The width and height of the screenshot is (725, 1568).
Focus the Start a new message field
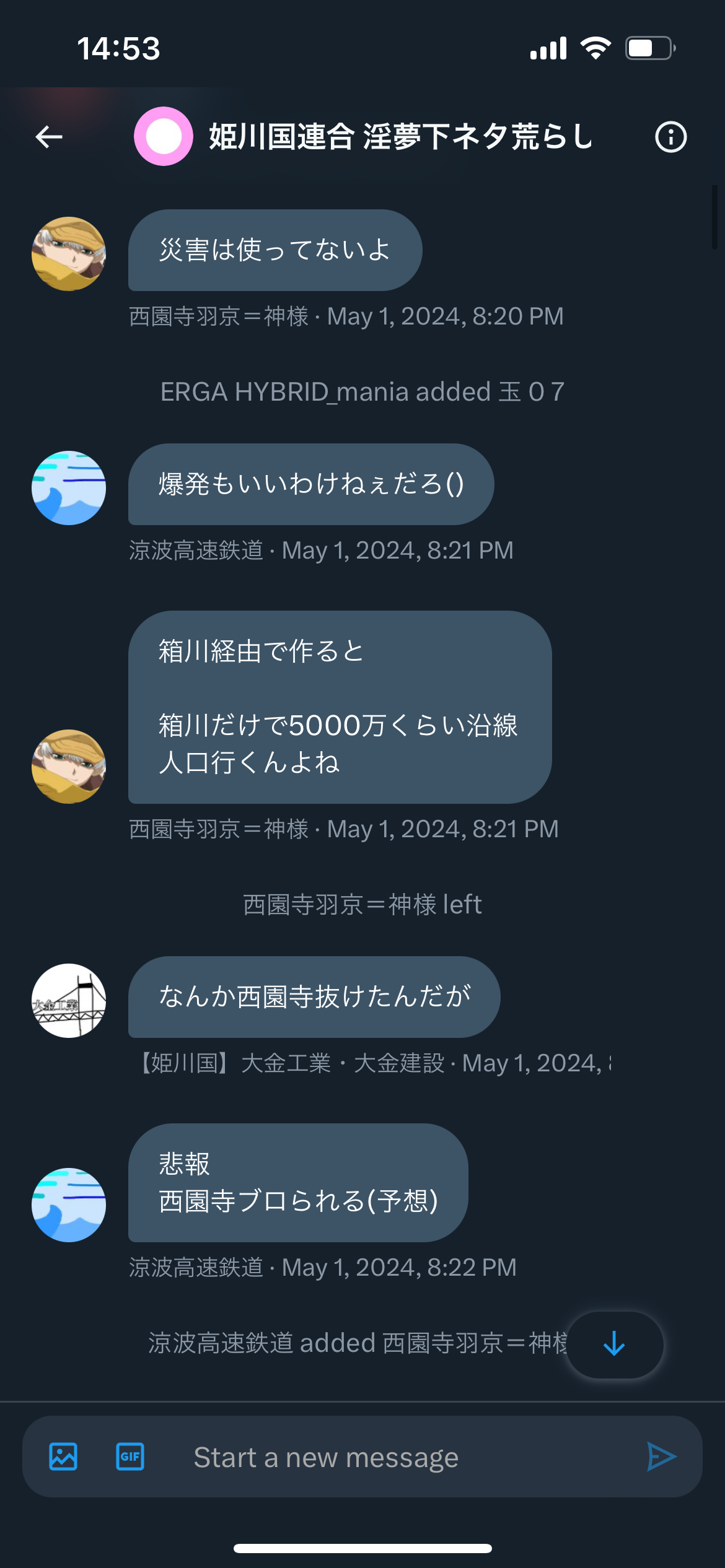pos(397,1457)
